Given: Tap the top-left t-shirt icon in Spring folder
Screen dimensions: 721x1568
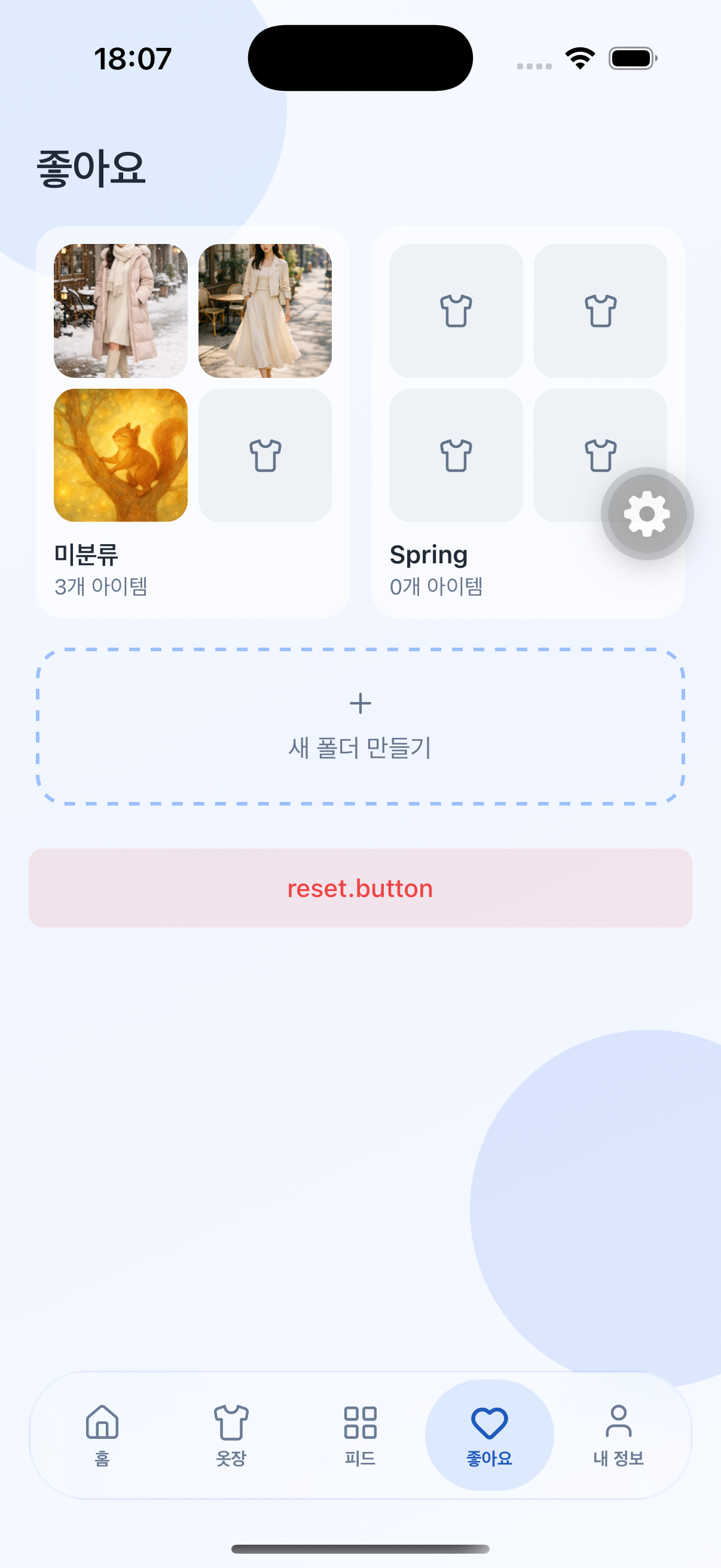Looking at the screenshot, I should (455, 311).
